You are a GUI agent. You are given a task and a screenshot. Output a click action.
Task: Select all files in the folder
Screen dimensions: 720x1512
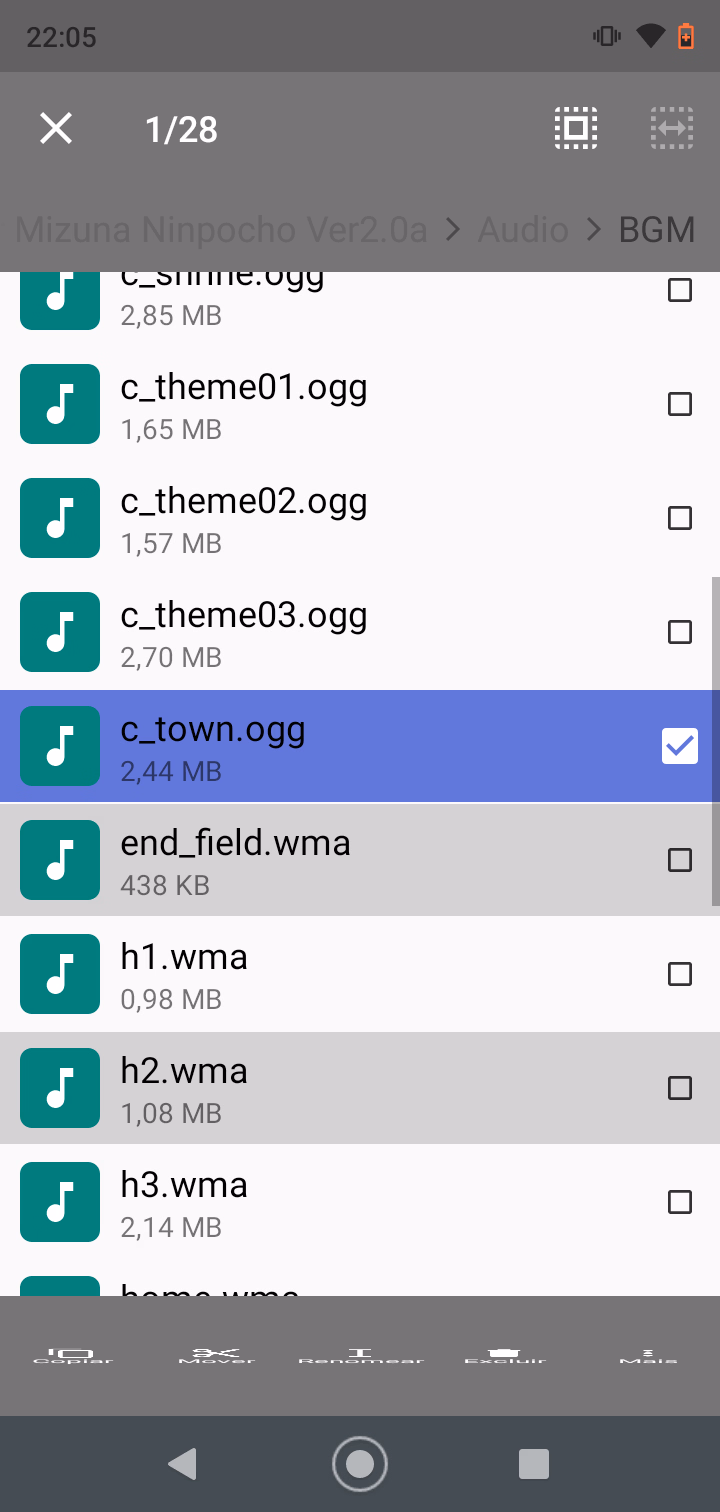[x=576, y=129]
